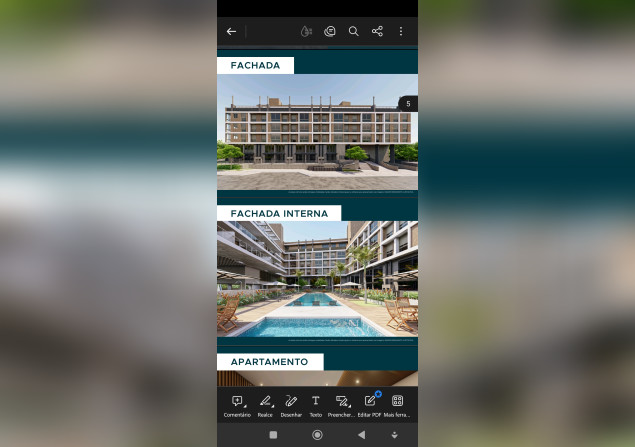Open the three-dot overflow menu
The width and height of the screenshot is (635, 447).
click(x=401, y=31)
